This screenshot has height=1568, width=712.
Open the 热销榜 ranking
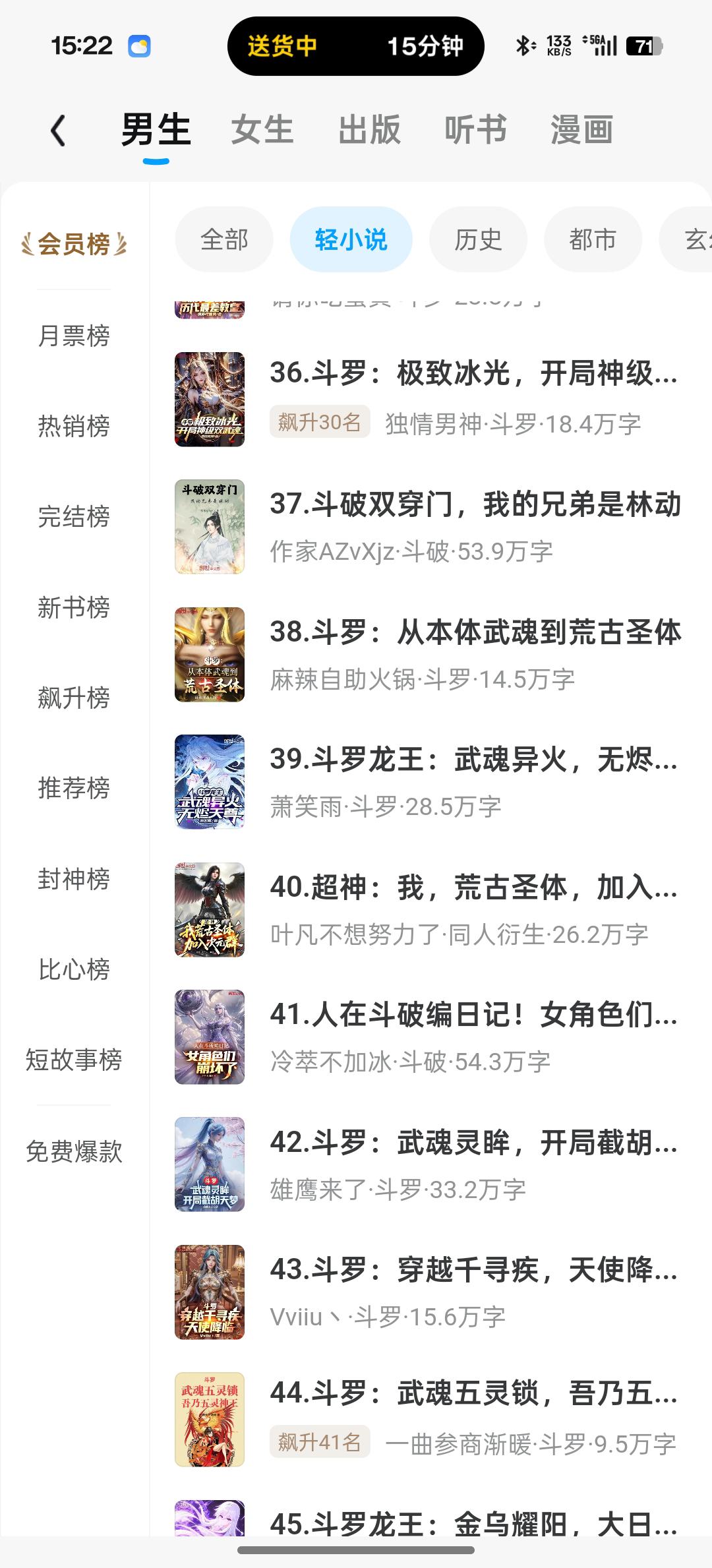click(74, 426)
